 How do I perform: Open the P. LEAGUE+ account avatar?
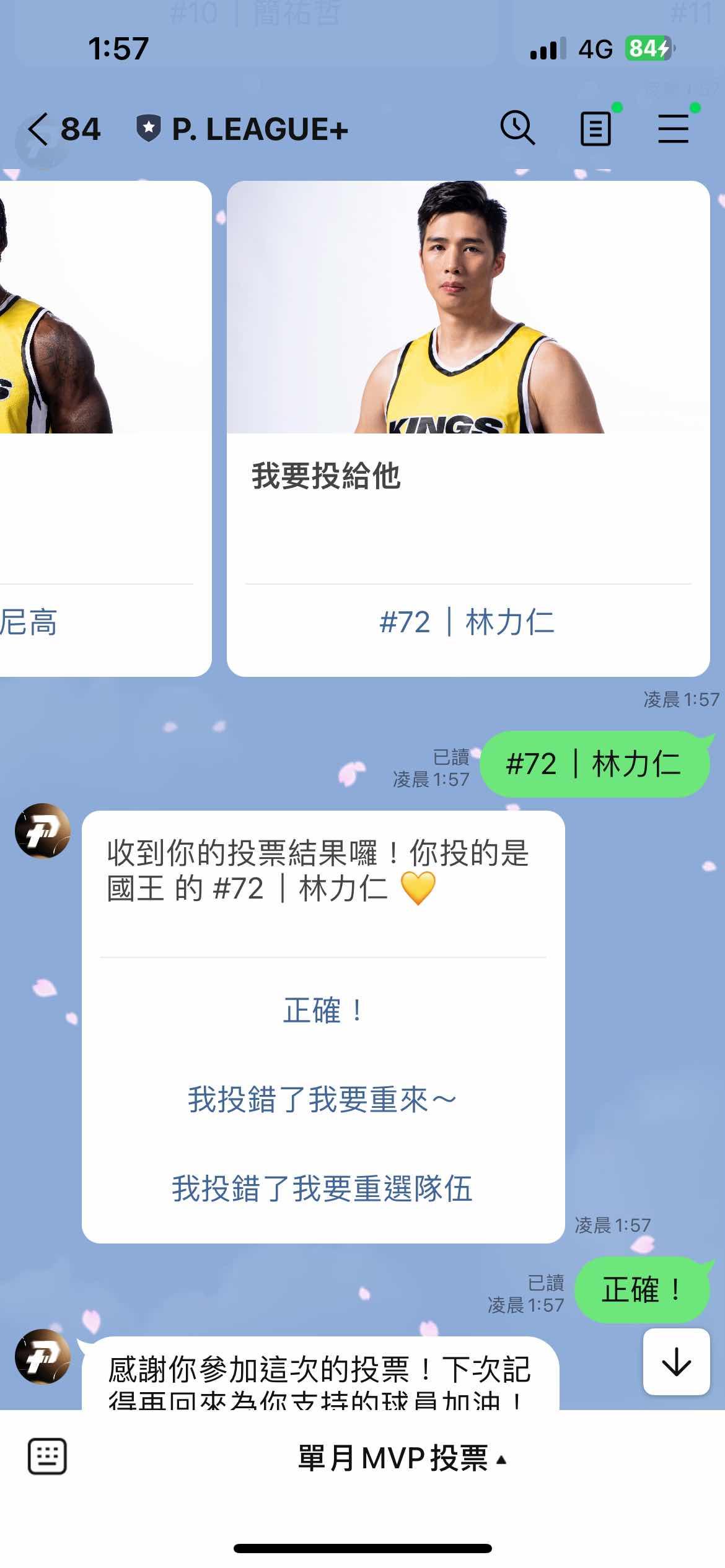(43, 830)
